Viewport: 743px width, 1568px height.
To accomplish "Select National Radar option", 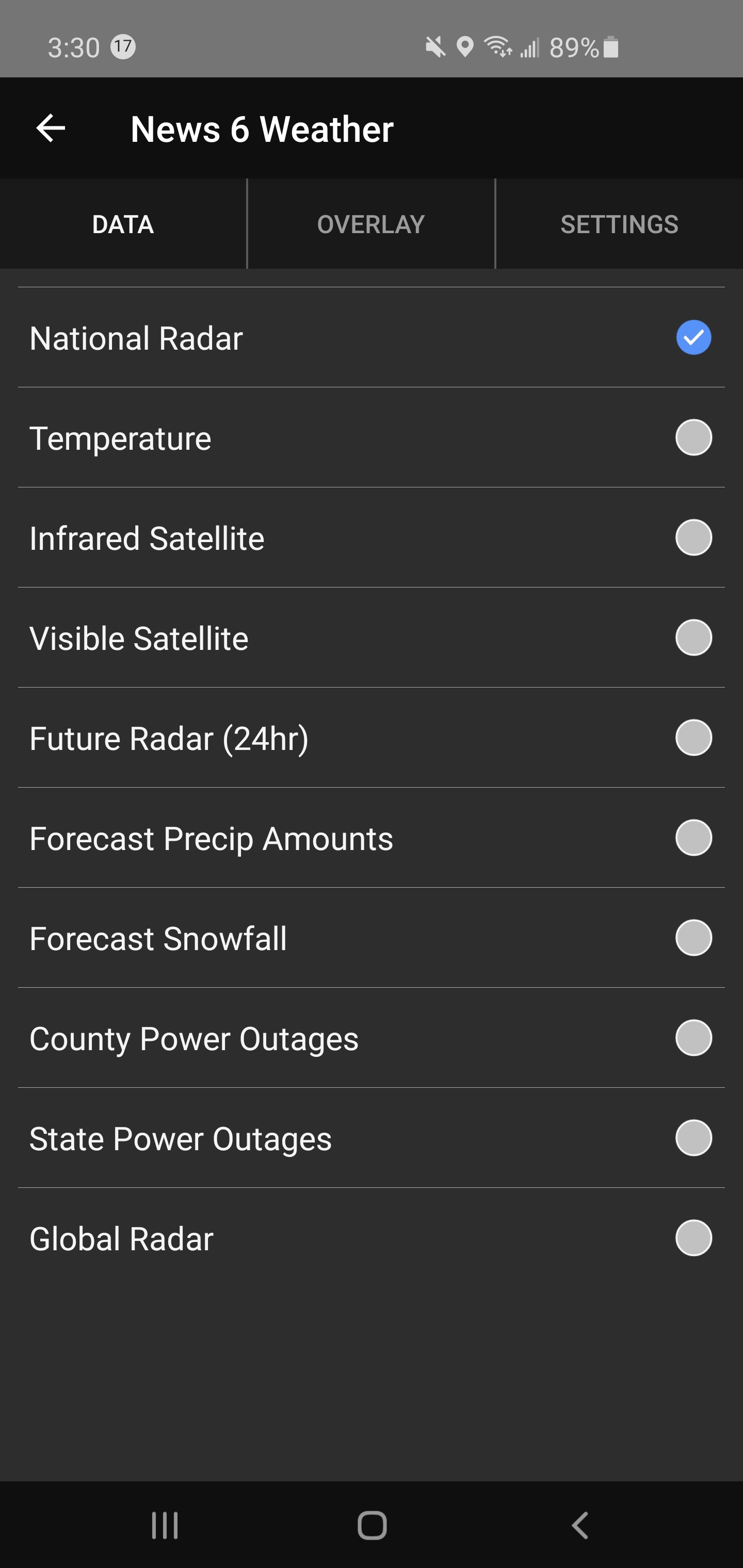I will 372,337.
